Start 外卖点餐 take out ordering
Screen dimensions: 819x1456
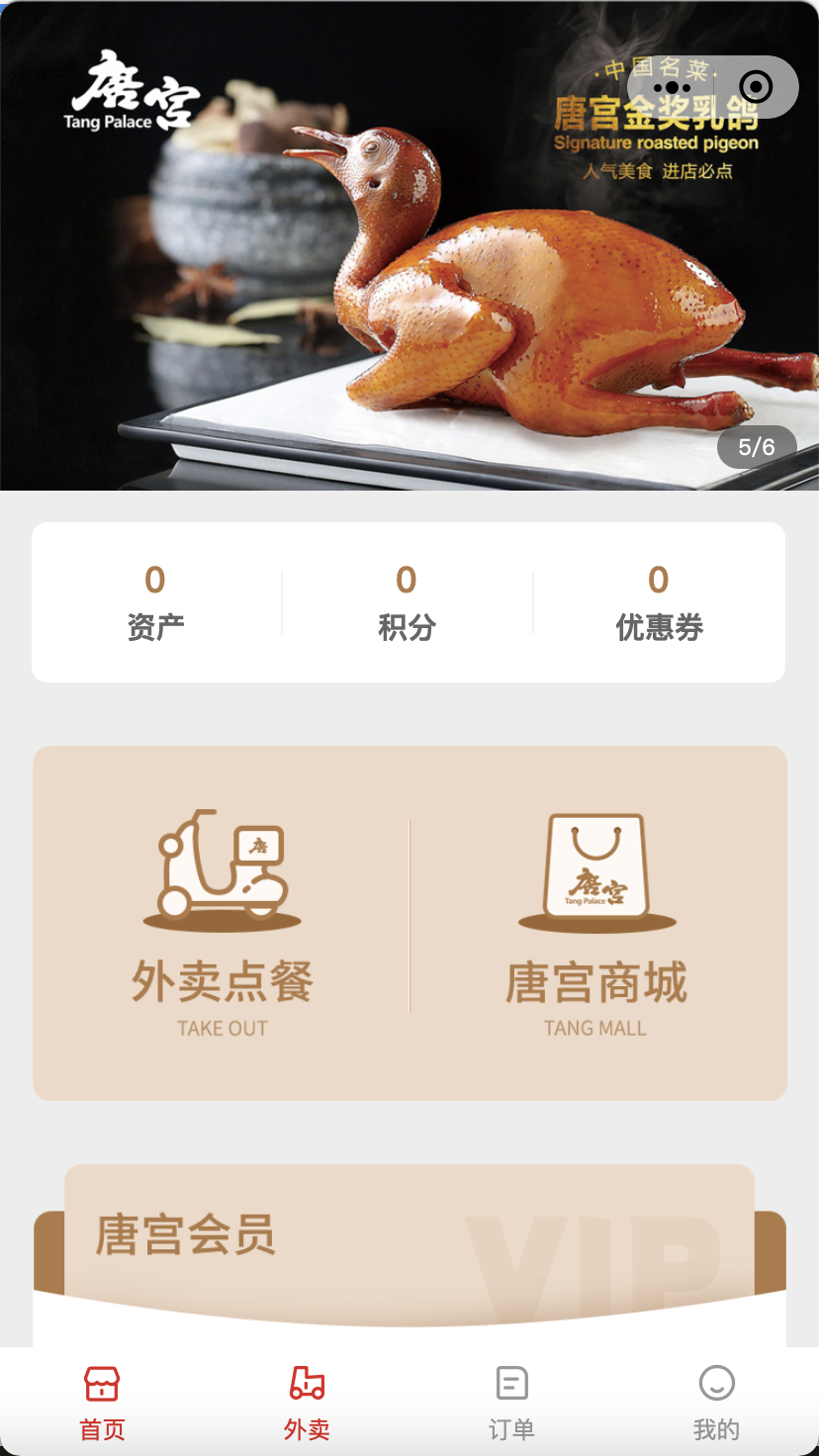[223, 922]
